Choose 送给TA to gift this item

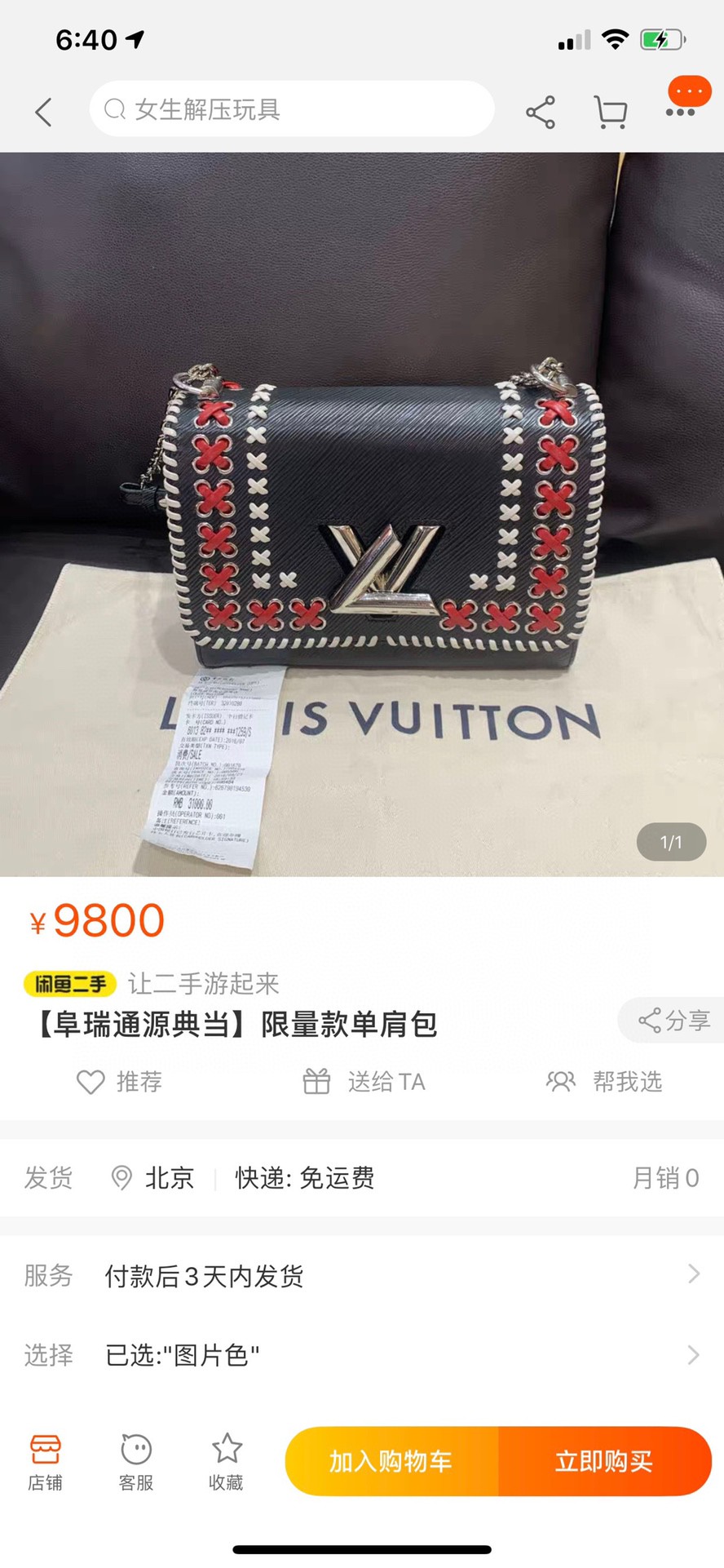click(364, 1082)
